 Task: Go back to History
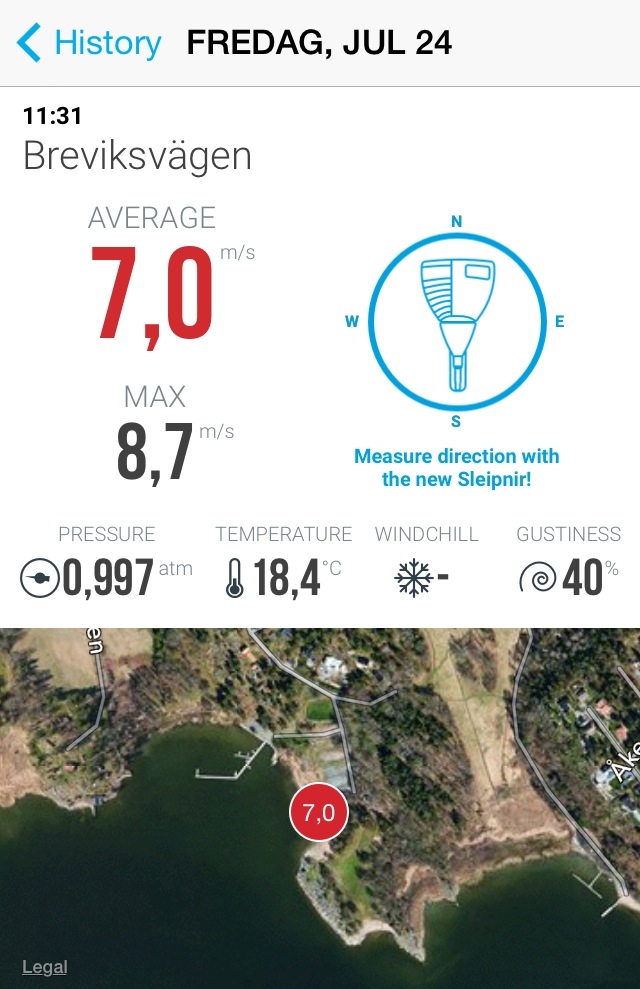click(x=89, y=43)
